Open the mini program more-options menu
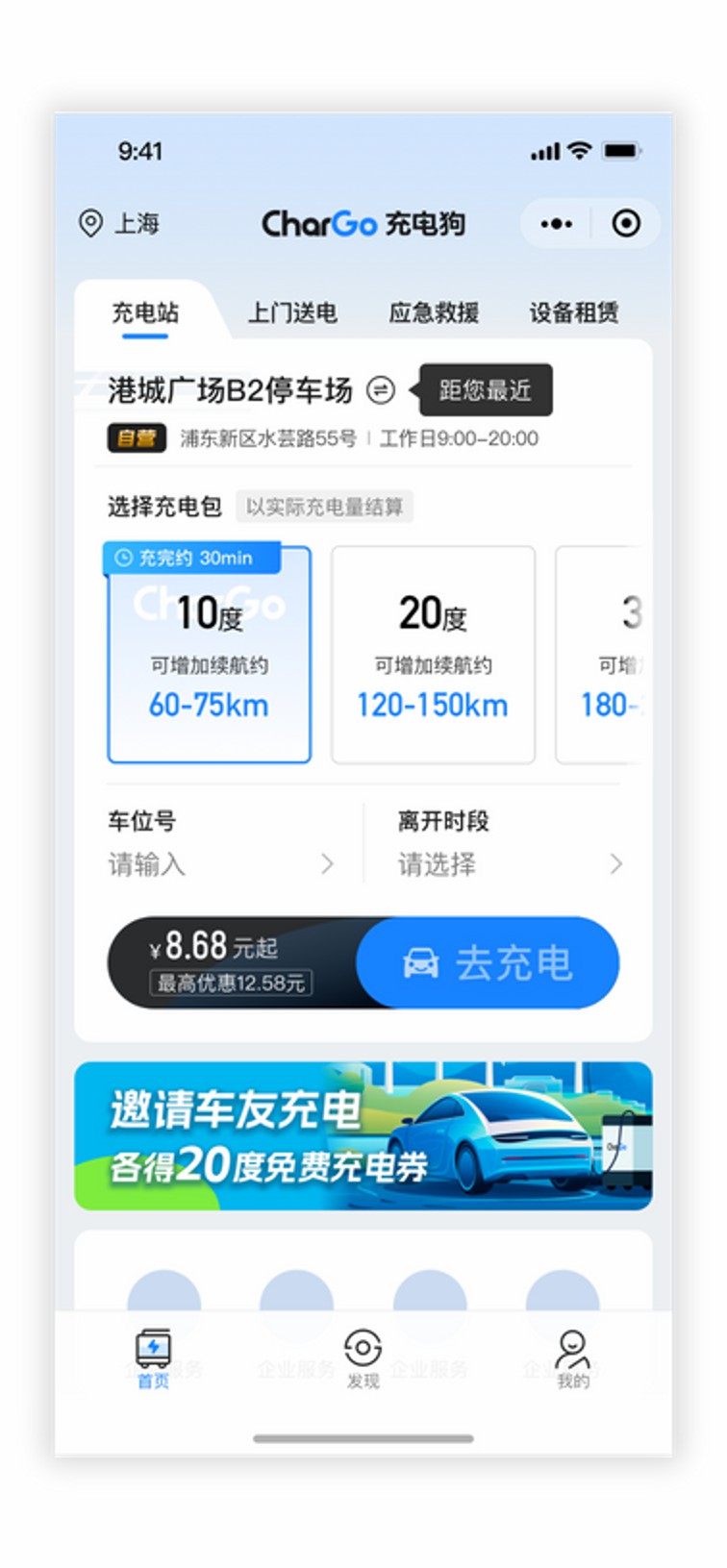This screenshot has height=1568, width=727. point(557,224)
